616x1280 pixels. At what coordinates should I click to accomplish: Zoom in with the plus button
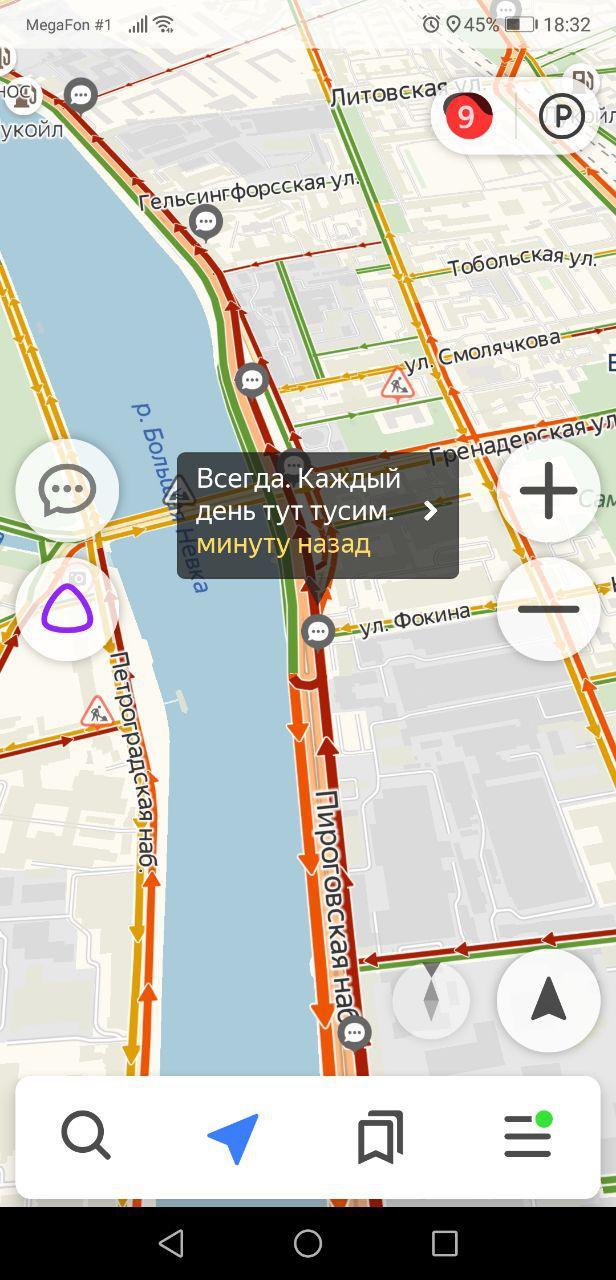(548, 491)
